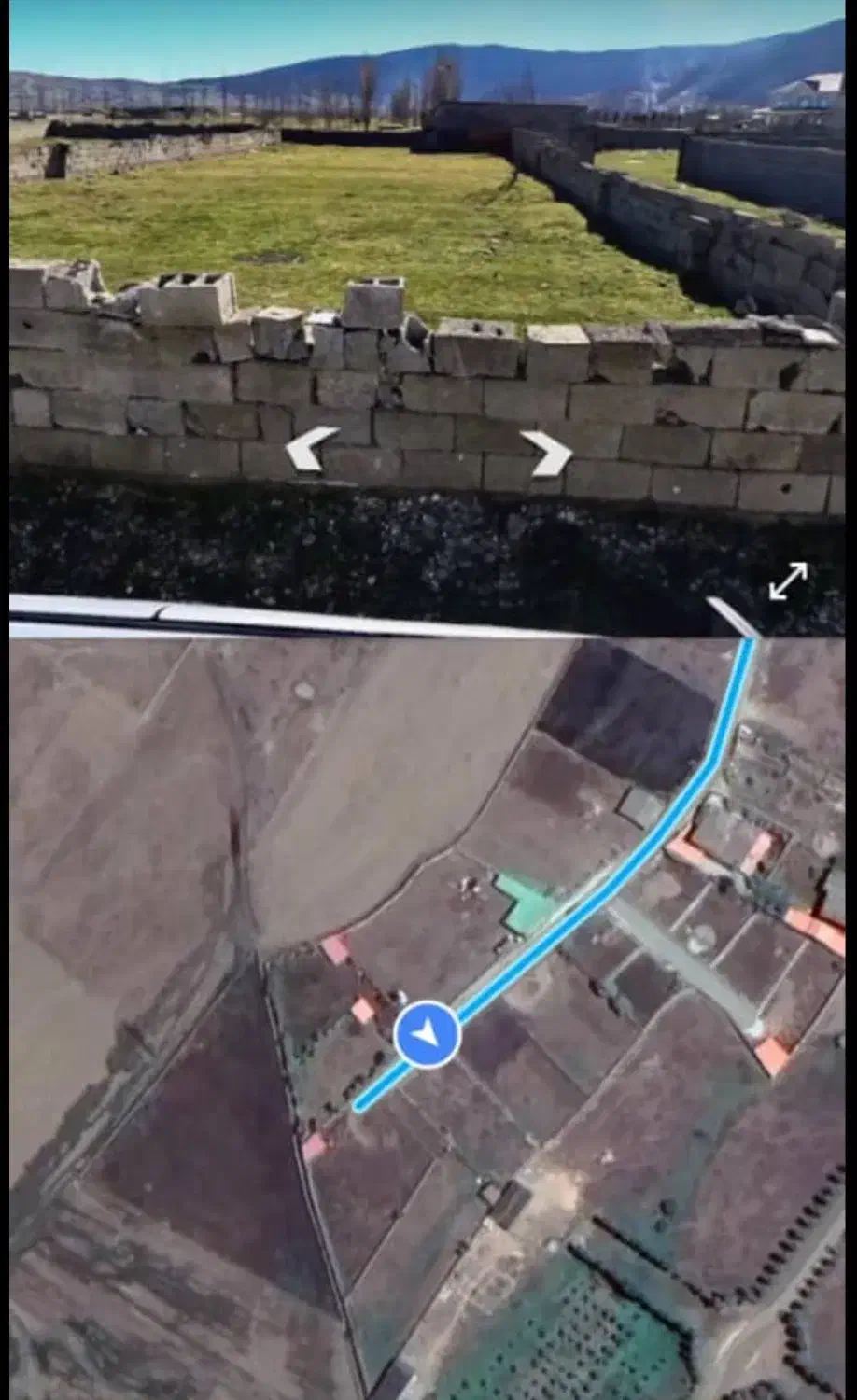Expand street view to full screen

click(787, 581)
